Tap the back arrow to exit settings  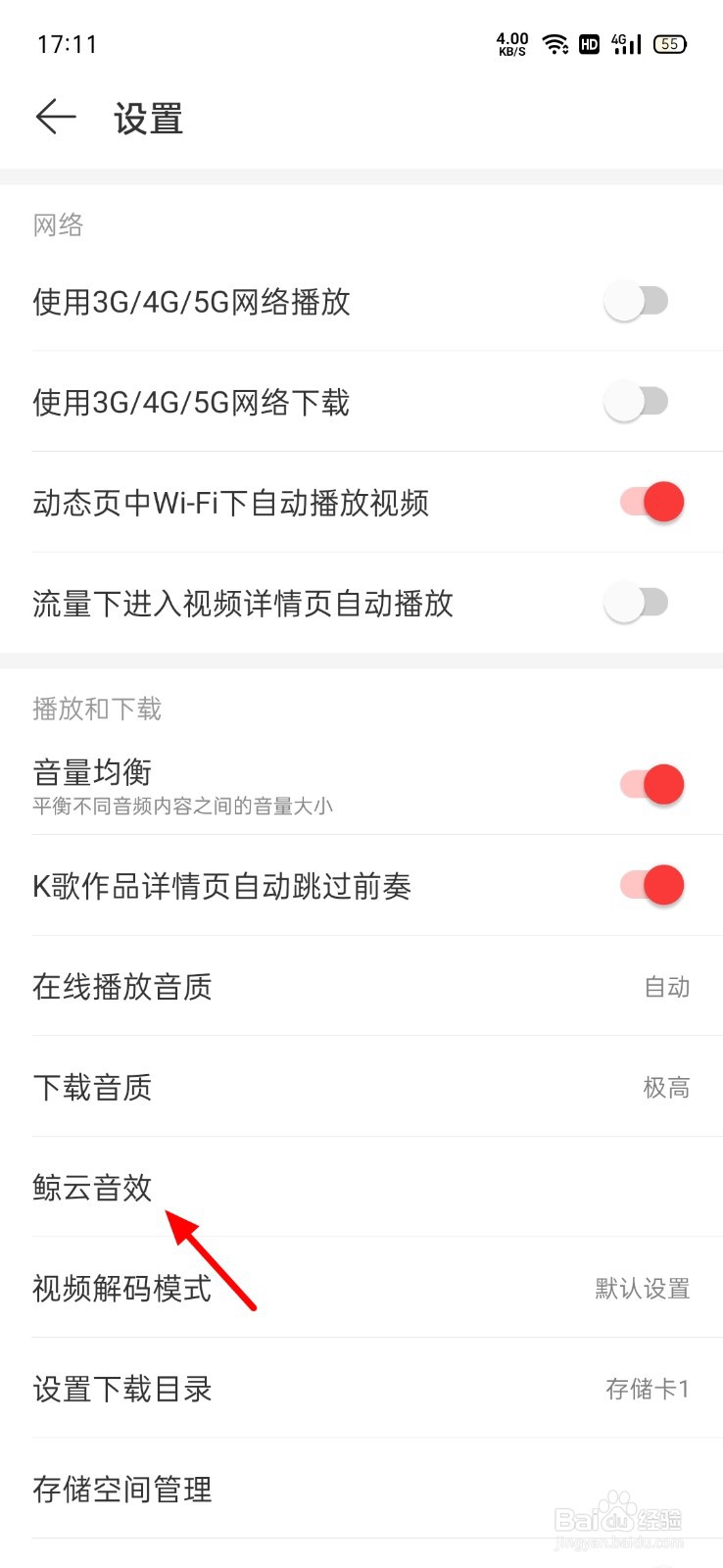[x=55, y=117]
